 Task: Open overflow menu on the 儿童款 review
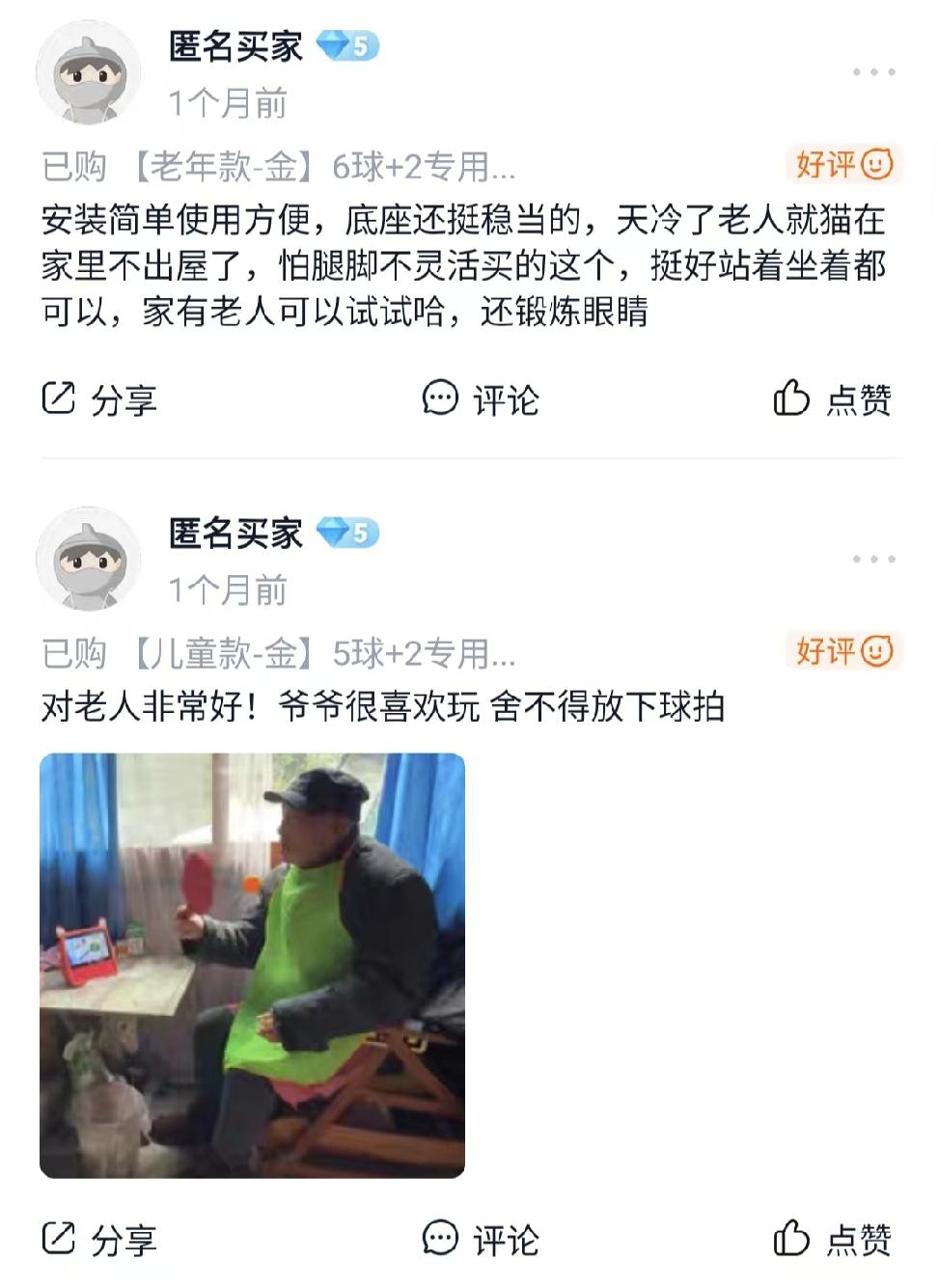point(873,560)
